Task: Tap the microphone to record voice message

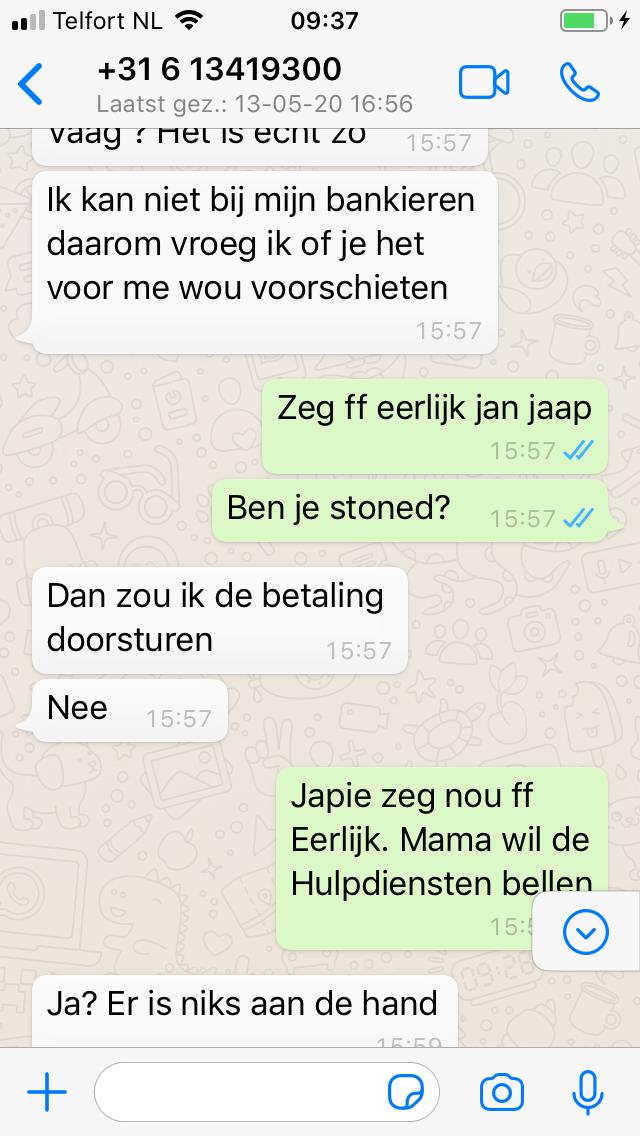Action: (x=589, y=1093)
